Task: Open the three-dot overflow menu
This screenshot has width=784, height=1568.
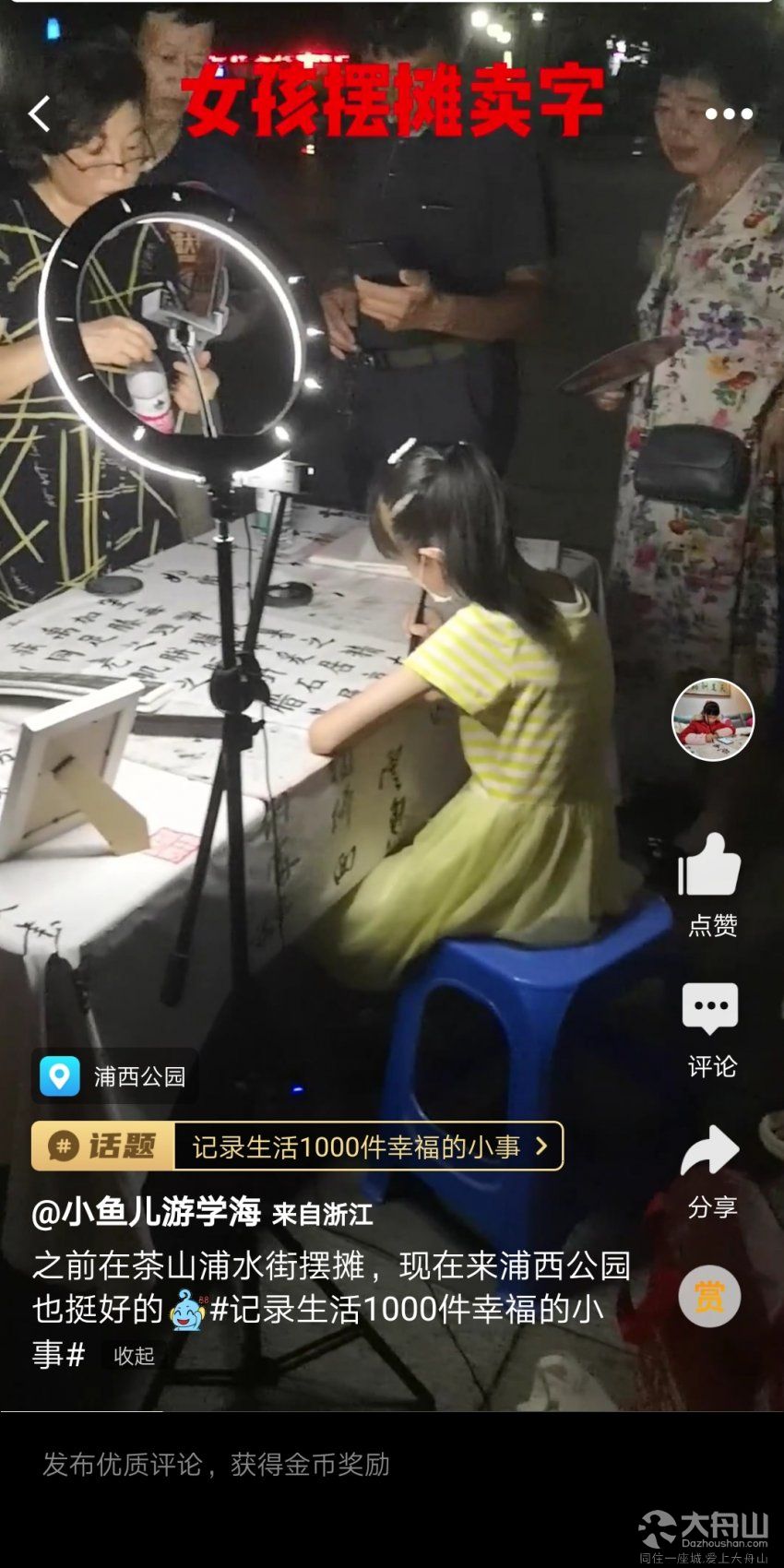Action: point(729,113)
